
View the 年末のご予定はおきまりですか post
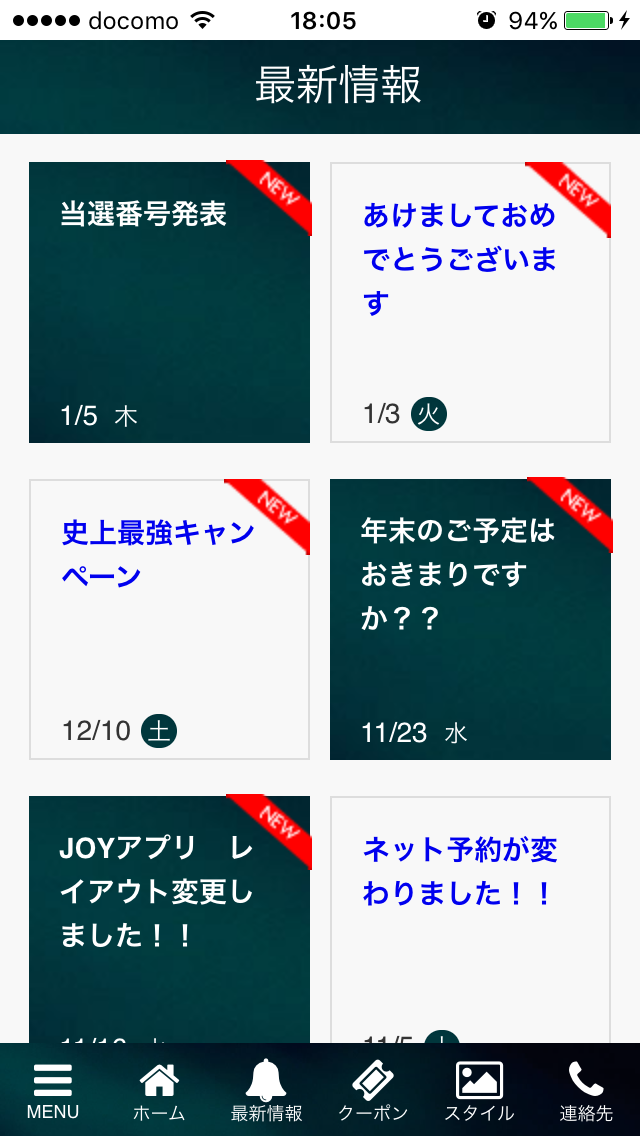pos(470,619)
